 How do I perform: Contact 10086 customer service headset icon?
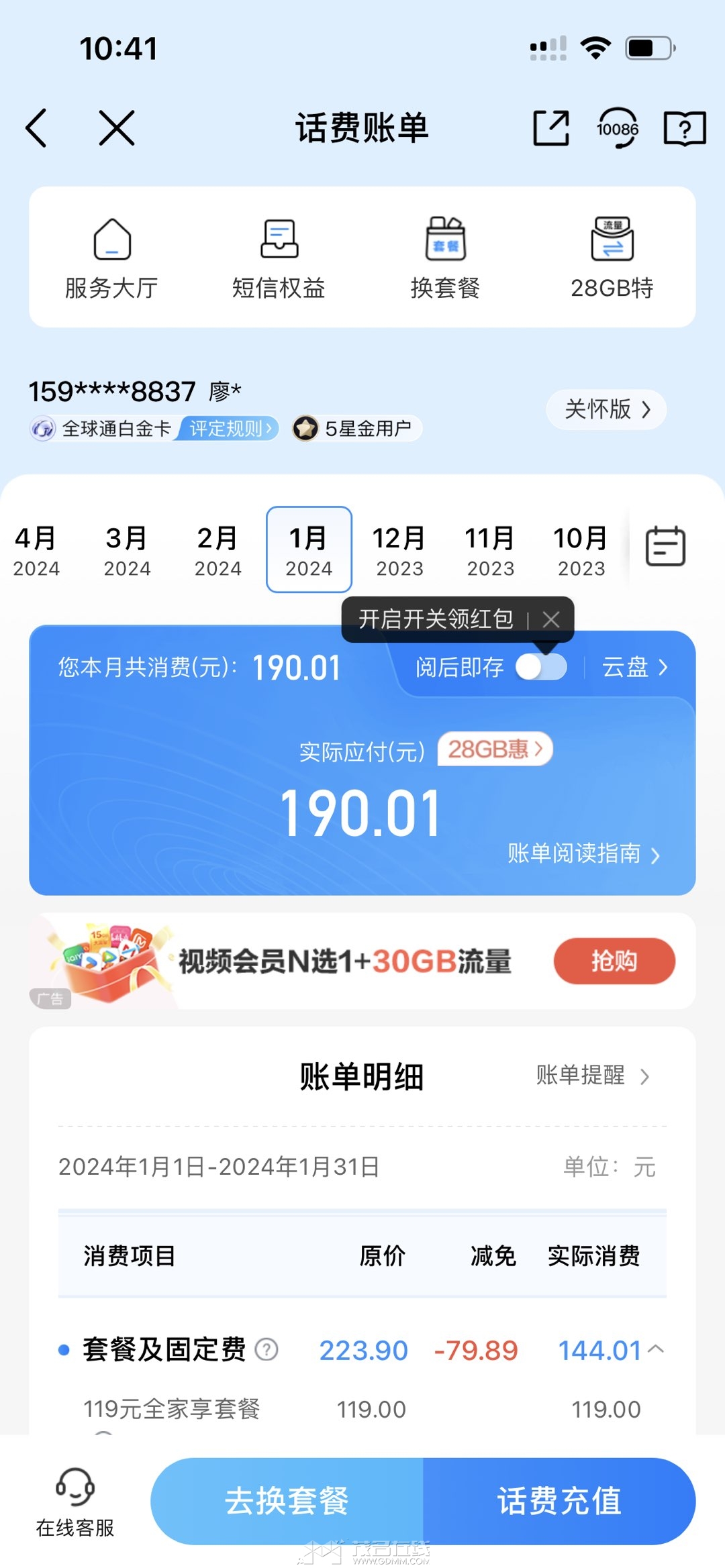click(x=618, y=127)
